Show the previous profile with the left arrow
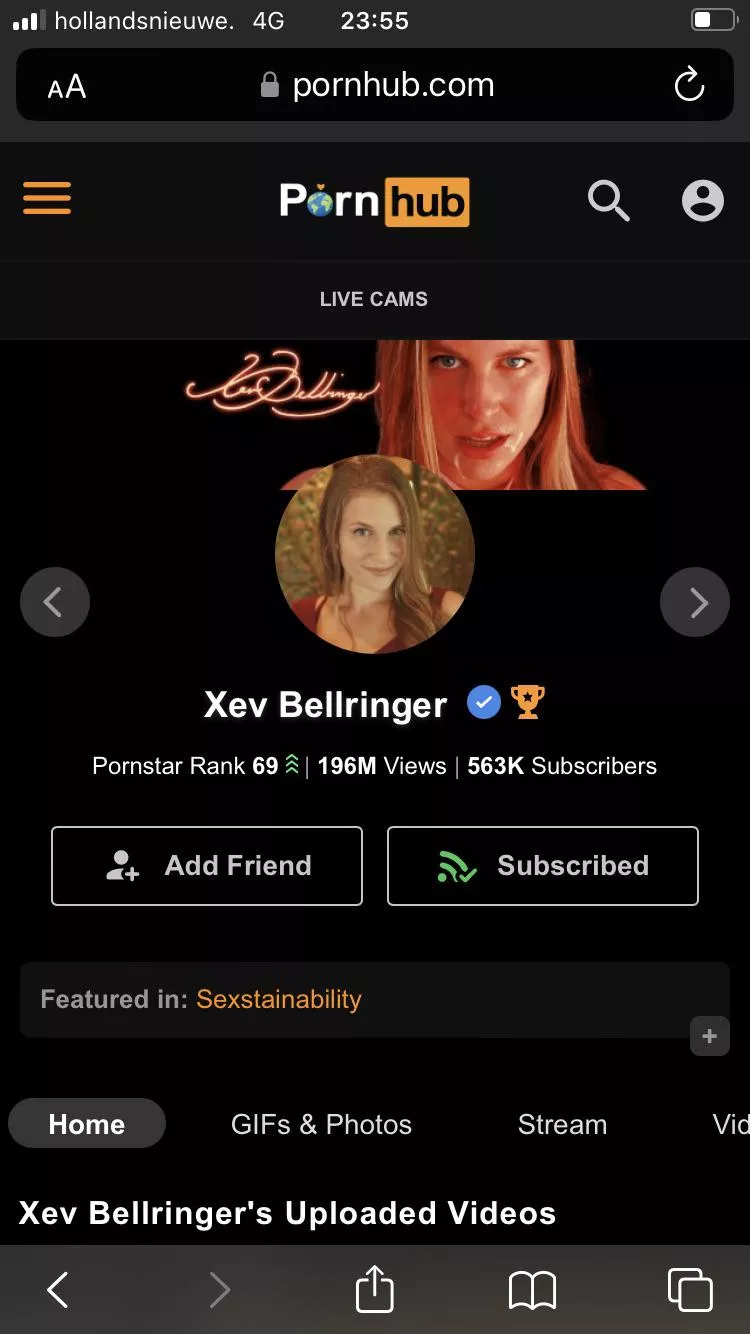The width and height of the screenshot is (750, 1334). pos(55,602)
